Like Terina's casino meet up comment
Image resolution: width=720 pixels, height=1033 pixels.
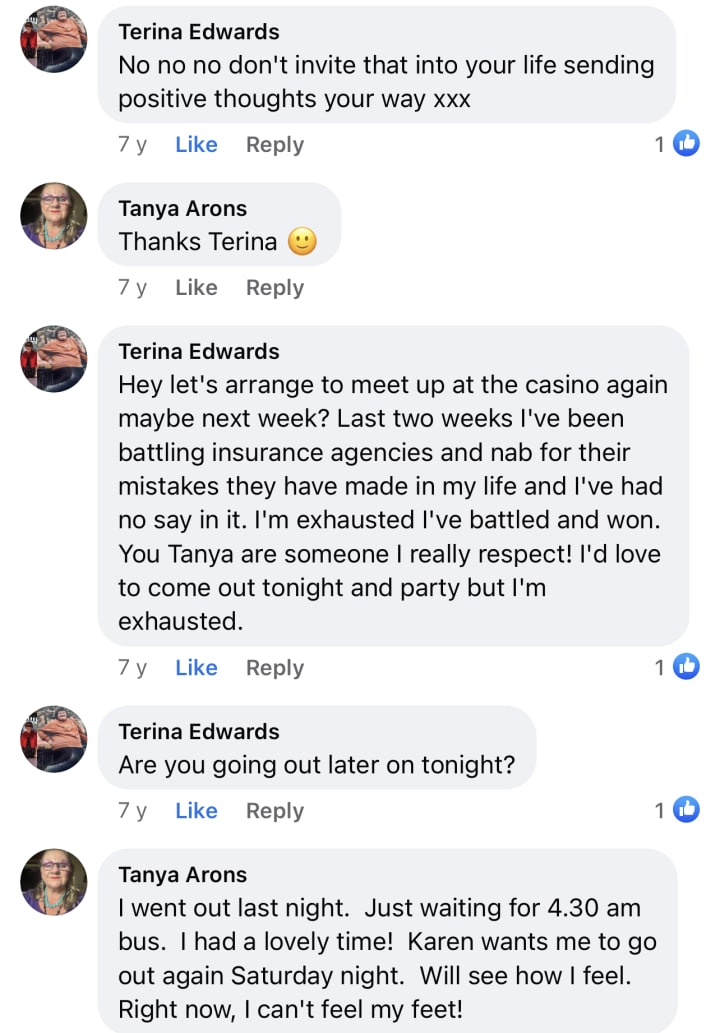(196, 668)
